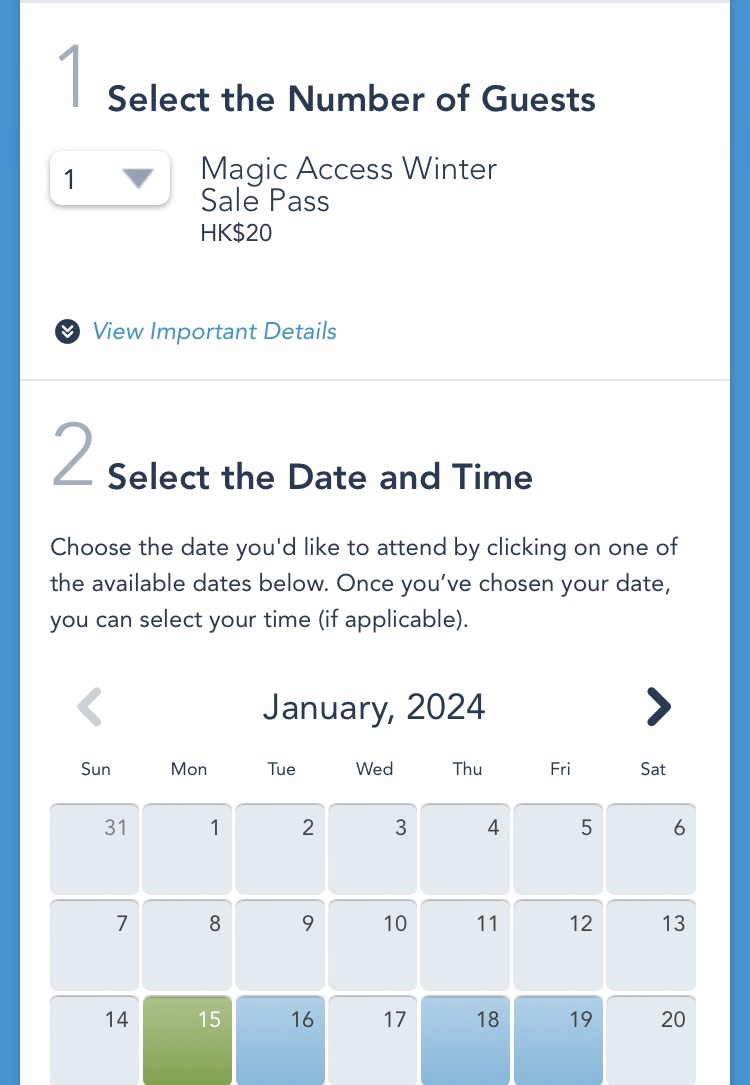Image resolution: width=750 pixels, height=1085 pixels.
Task: Open the number of guests dropdown
Action: click(x=110, y=179)
